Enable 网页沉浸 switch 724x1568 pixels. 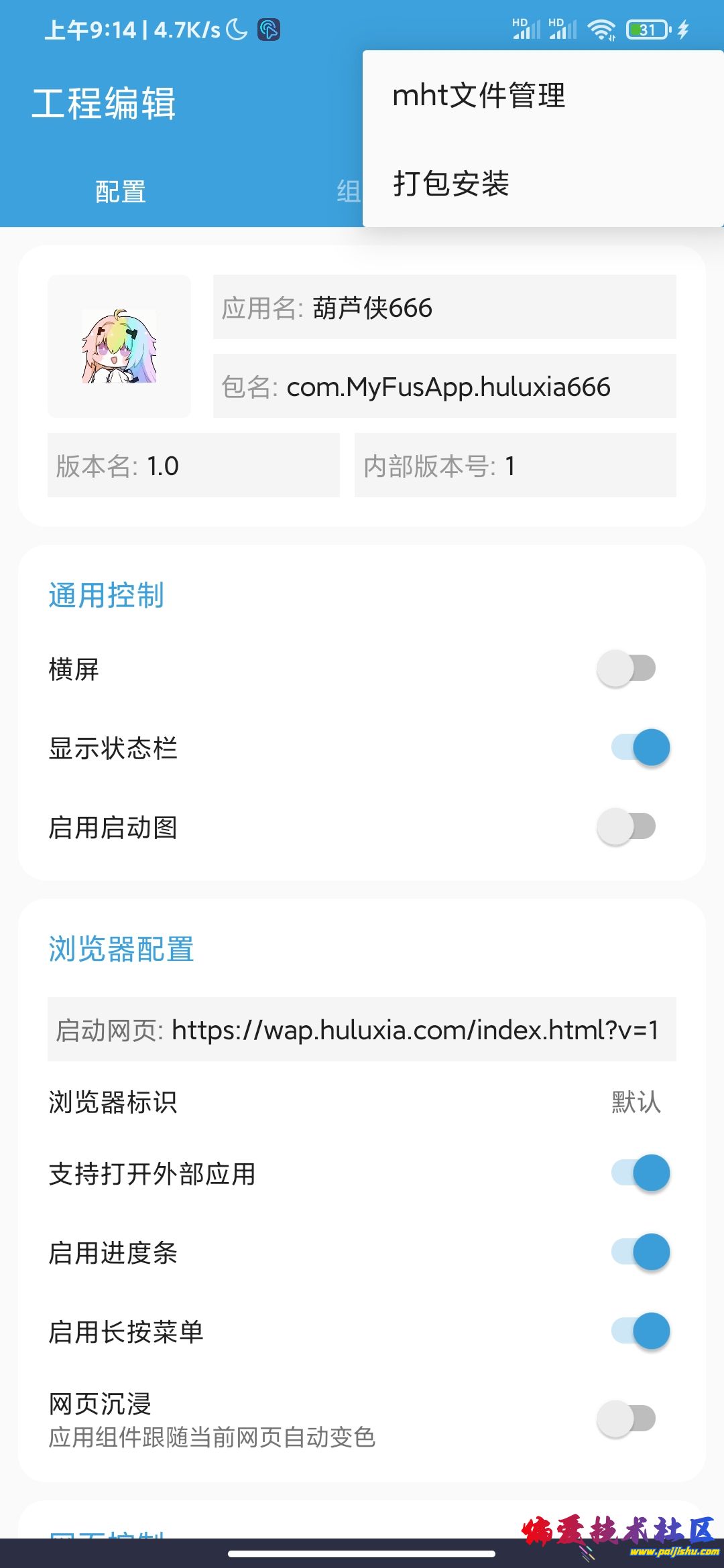coord(627,1418)
